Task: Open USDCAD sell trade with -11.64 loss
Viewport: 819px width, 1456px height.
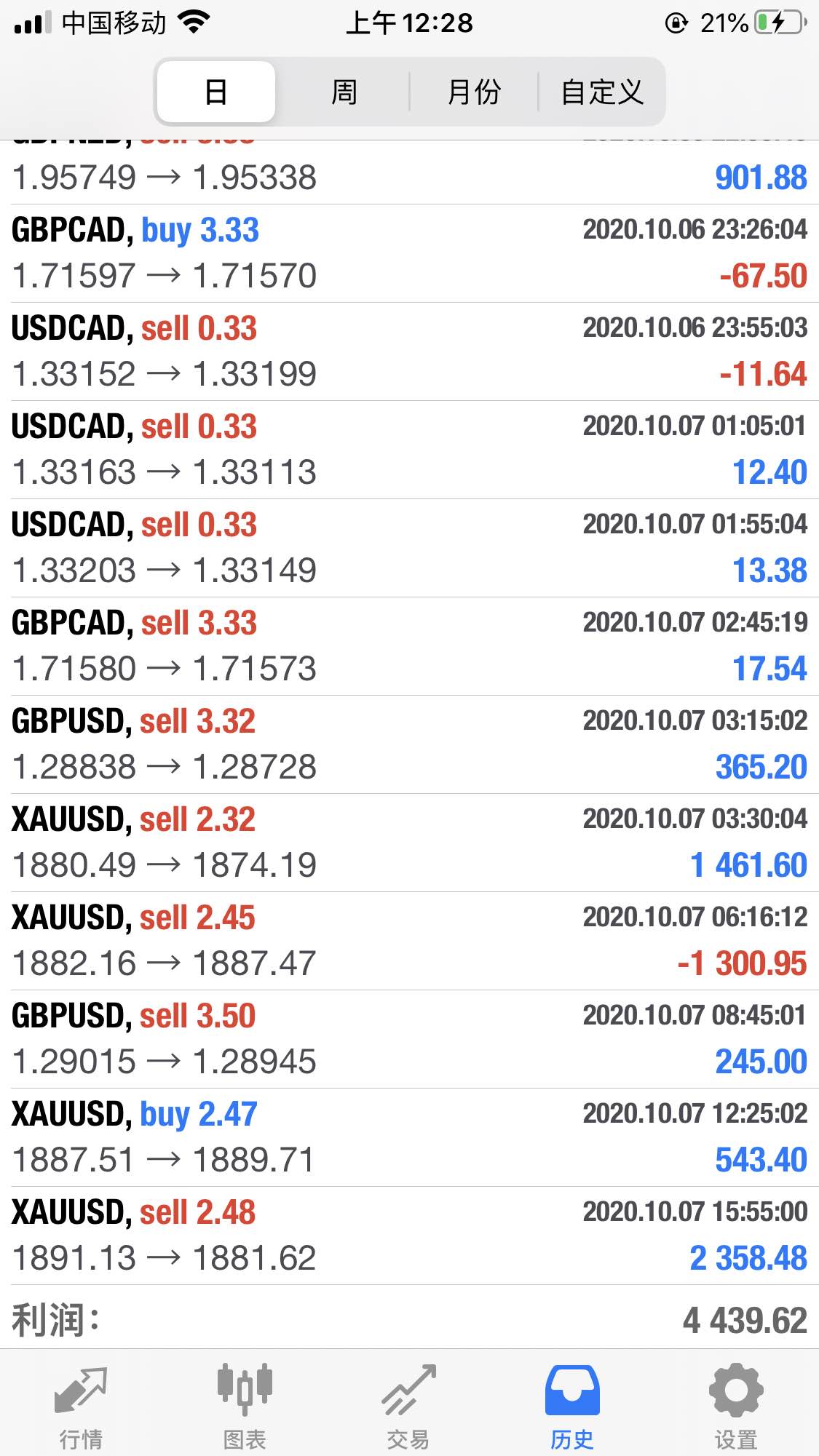Action: coord(409,351)
